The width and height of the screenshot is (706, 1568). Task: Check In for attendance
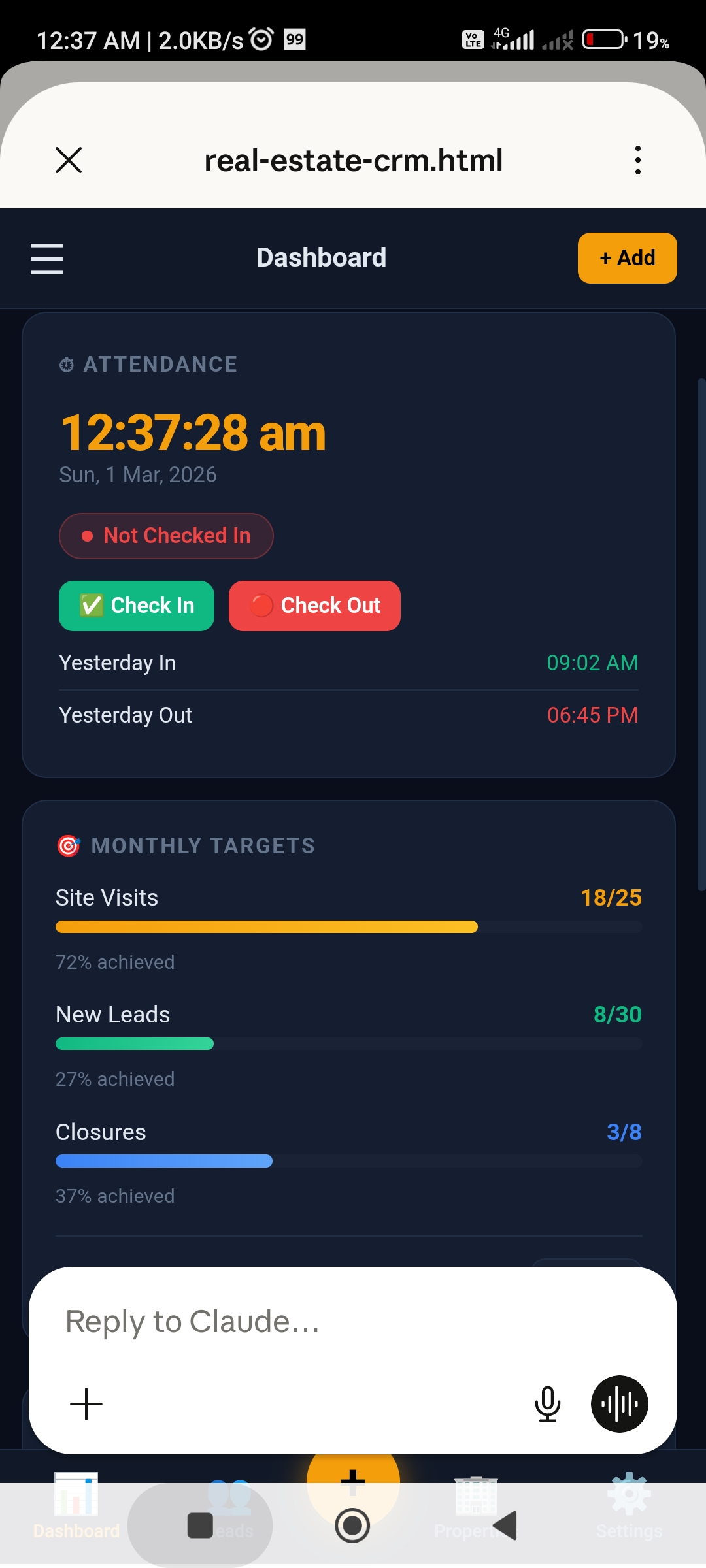coord(137,606)
